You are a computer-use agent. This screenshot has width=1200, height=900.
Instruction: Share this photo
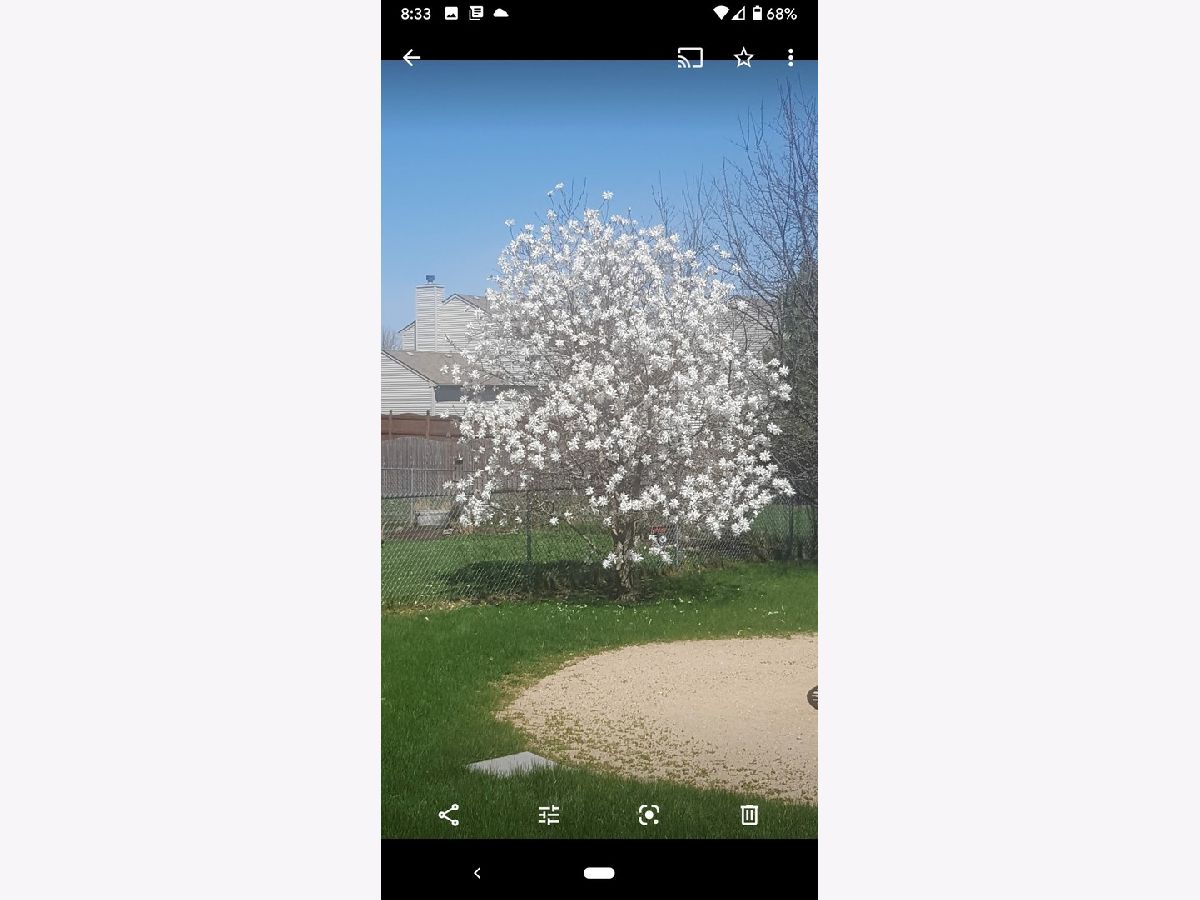click(449, 815)
